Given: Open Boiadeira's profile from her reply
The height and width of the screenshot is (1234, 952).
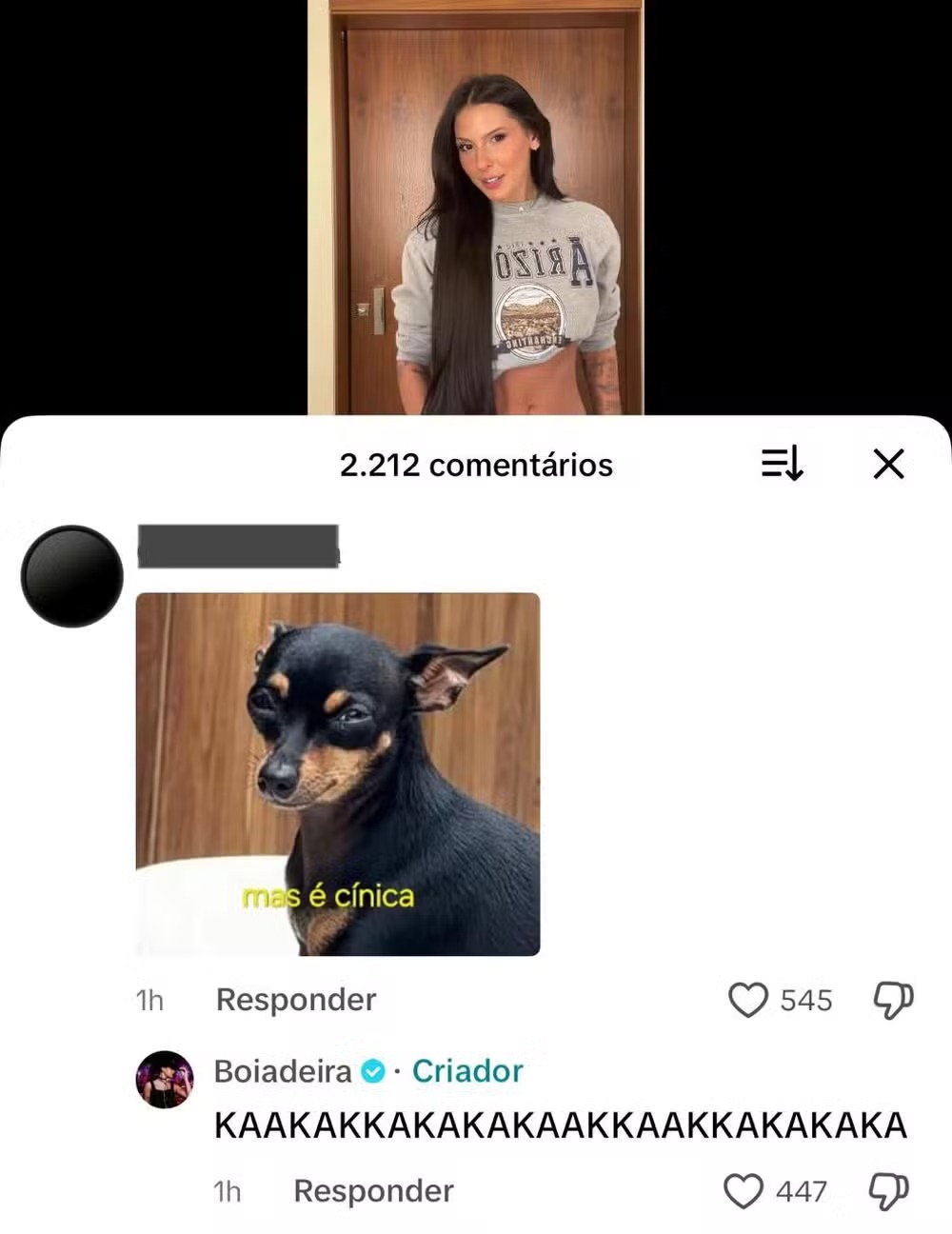Looking at the screenshot, I should point(166,1080).
